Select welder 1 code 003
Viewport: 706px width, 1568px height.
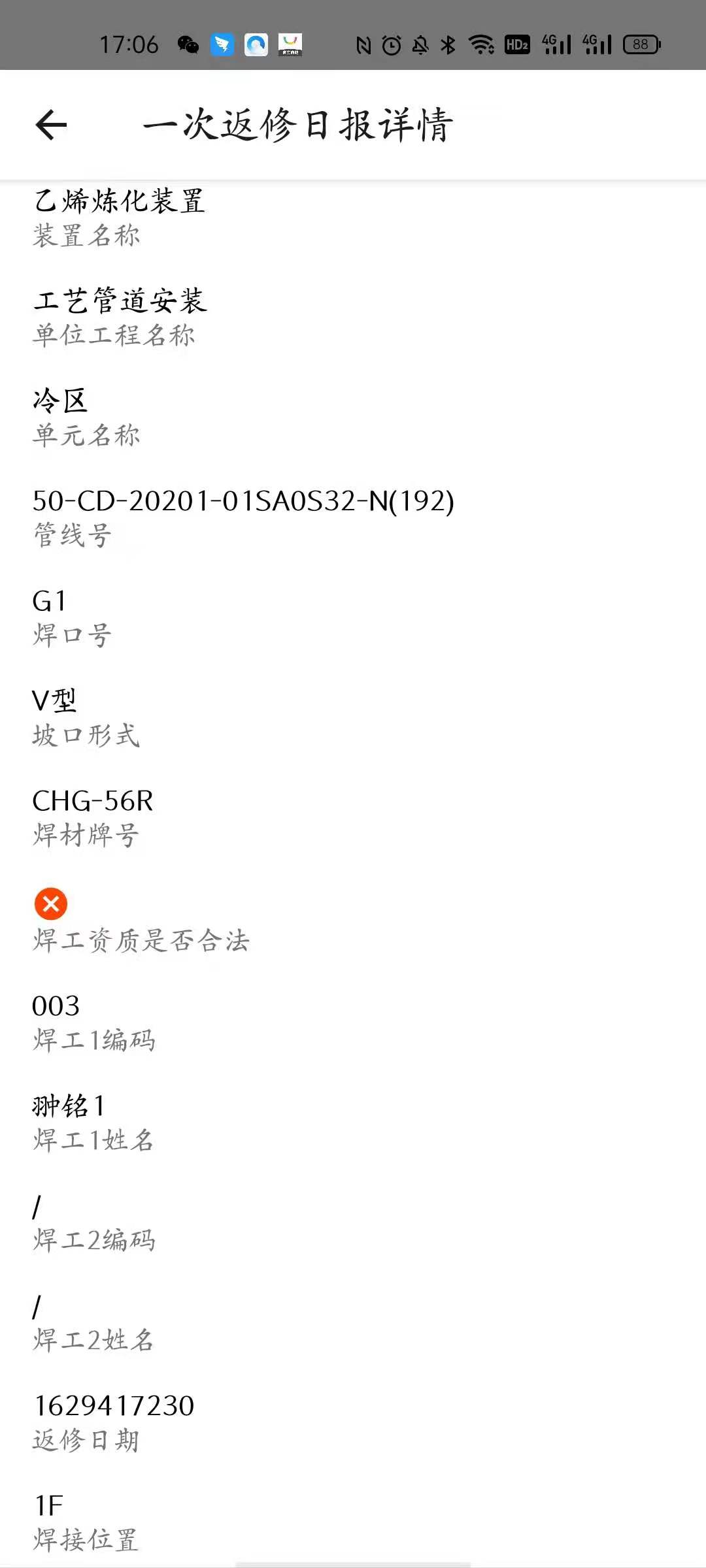point(57,1006)
